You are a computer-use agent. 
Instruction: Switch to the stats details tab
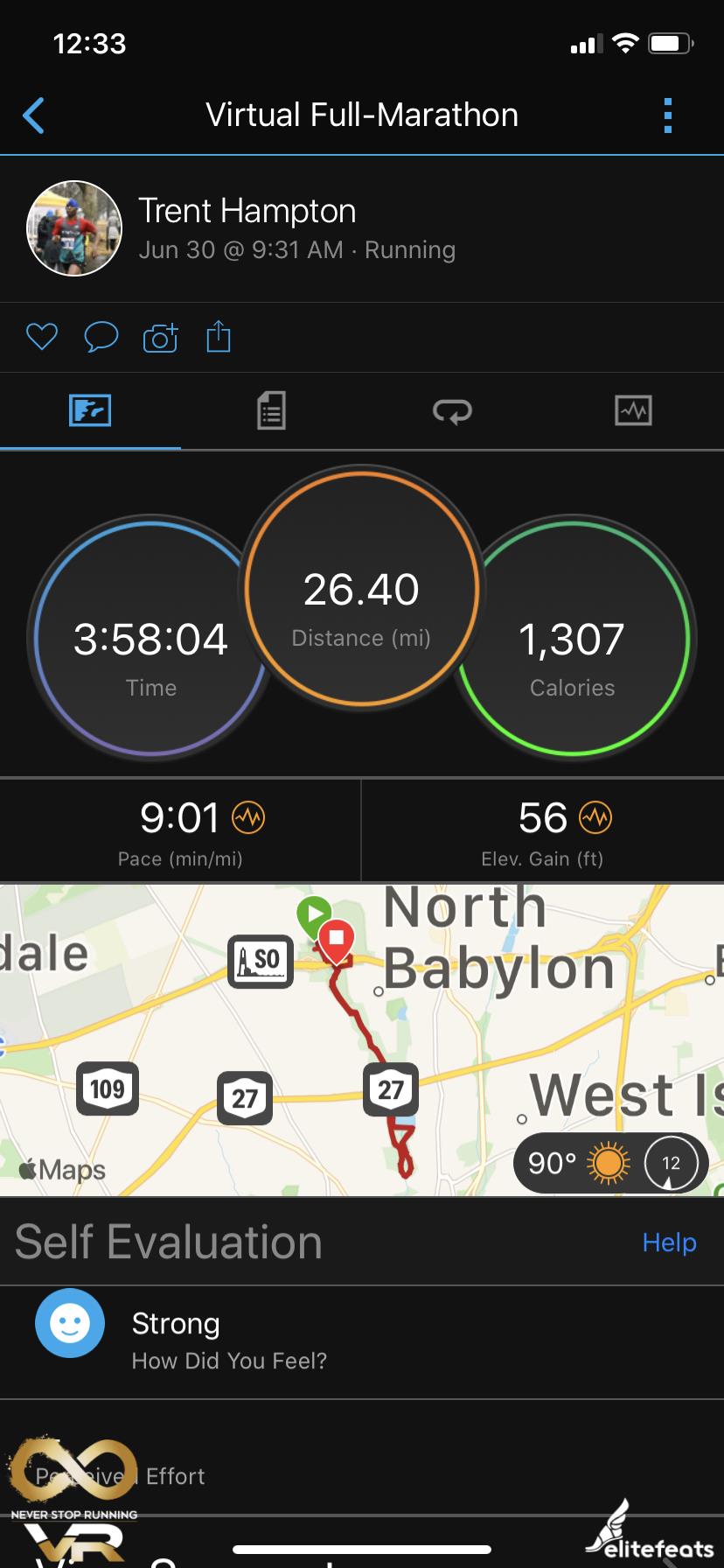[x=271, y=410]
